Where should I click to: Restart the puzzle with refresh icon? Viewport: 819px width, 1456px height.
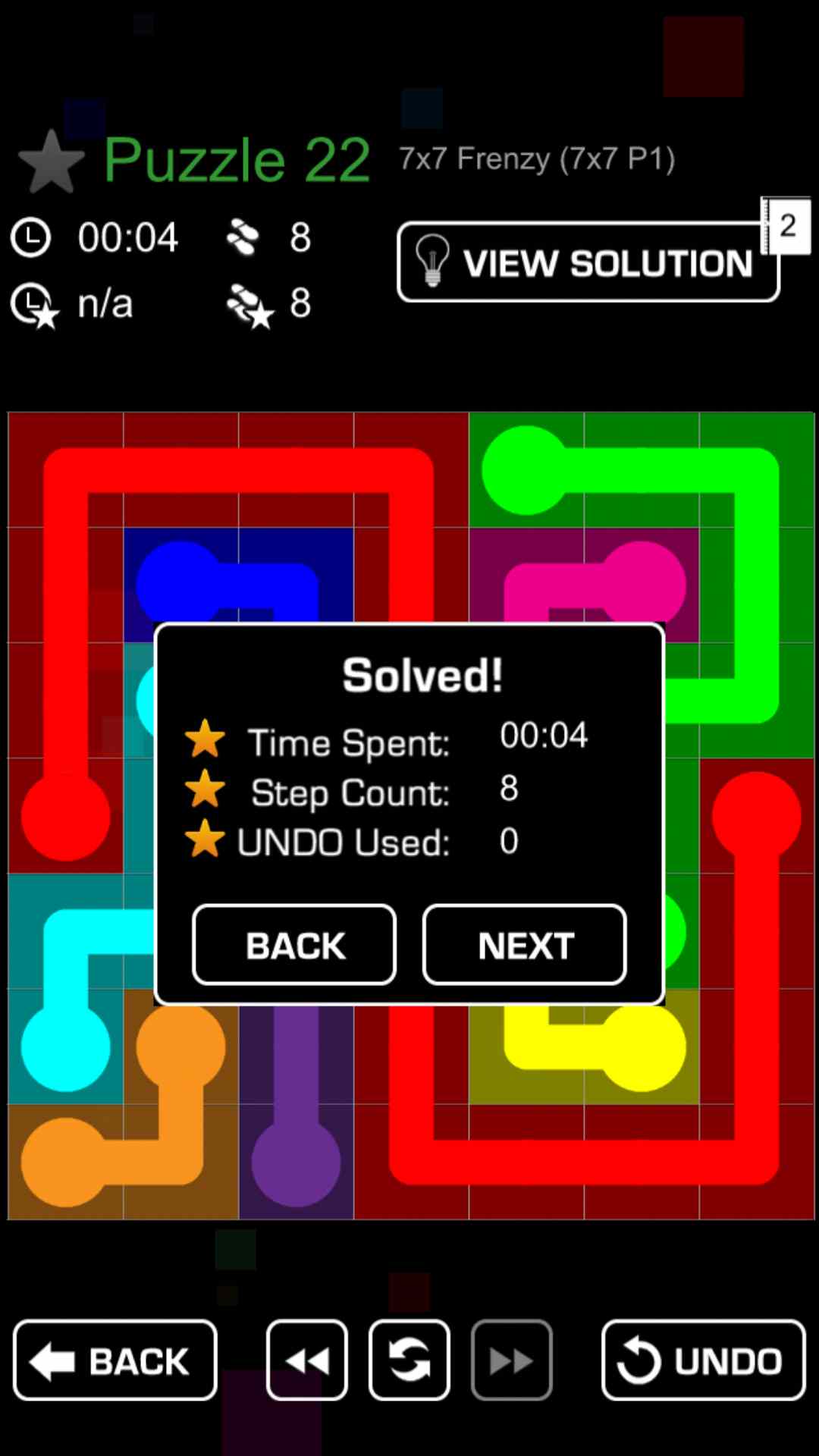point(409,1360)
